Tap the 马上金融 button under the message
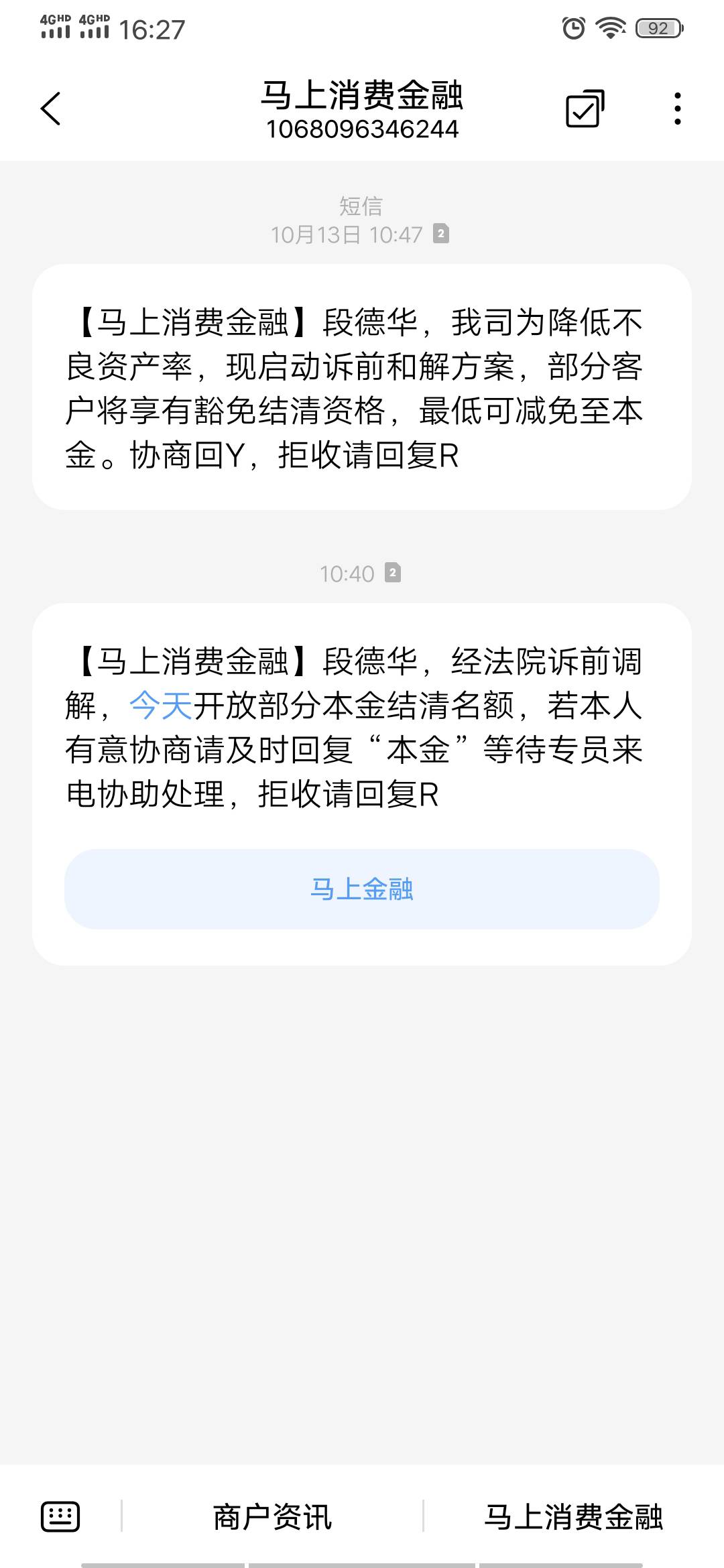 [362, 889]
